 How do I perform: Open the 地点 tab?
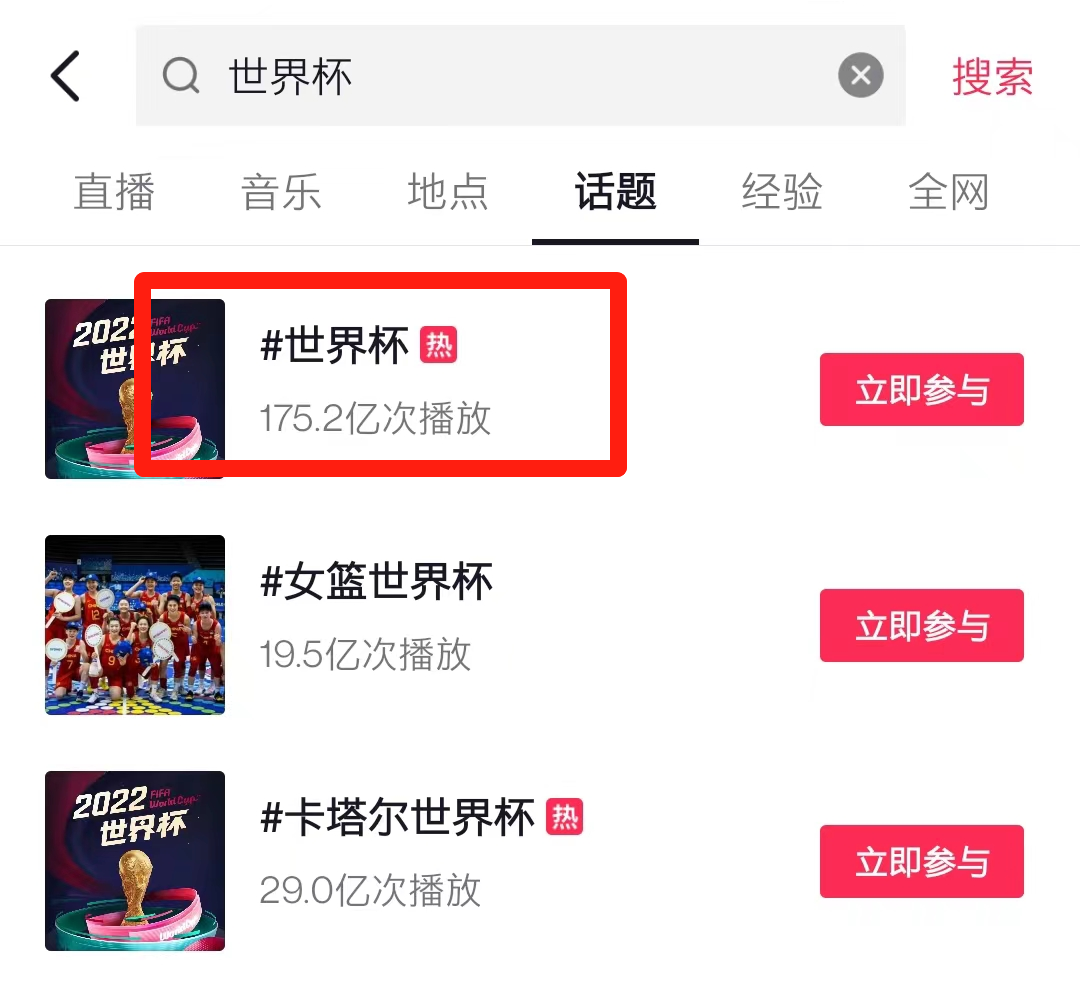tap(448, 192)
